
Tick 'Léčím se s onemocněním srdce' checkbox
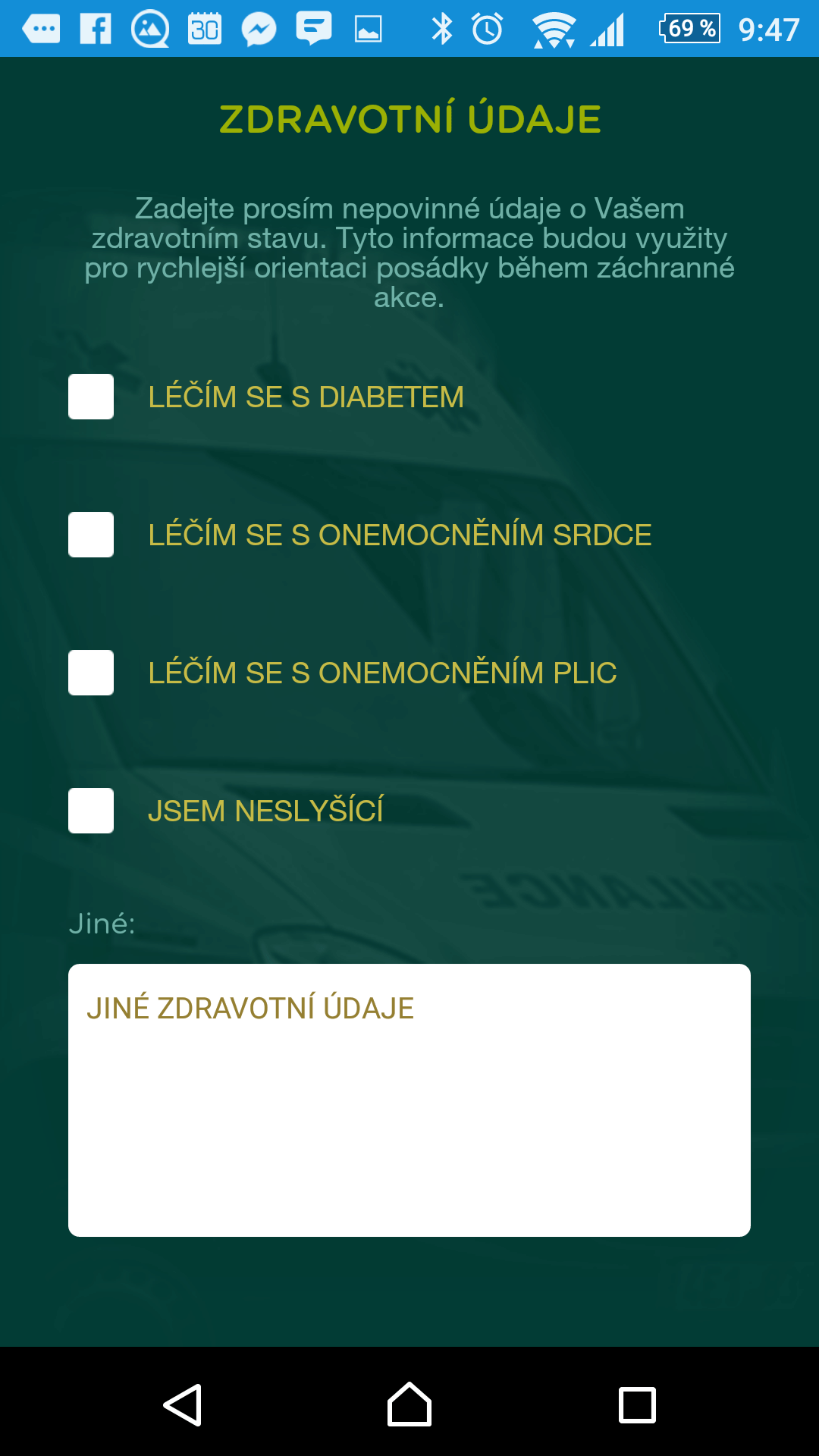pos(91,535)
